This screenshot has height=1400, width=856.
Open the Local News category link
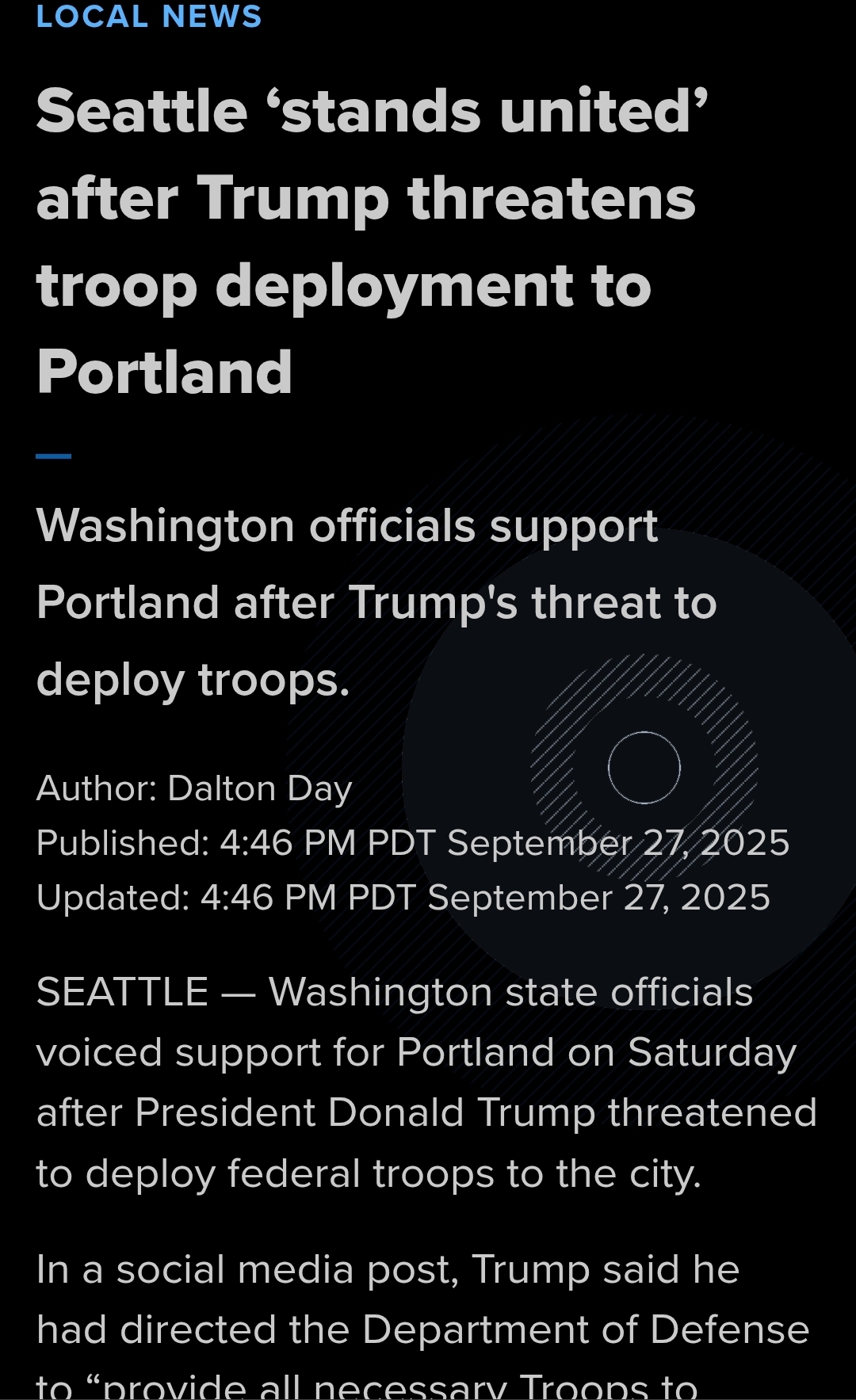[x=149, y=17]
